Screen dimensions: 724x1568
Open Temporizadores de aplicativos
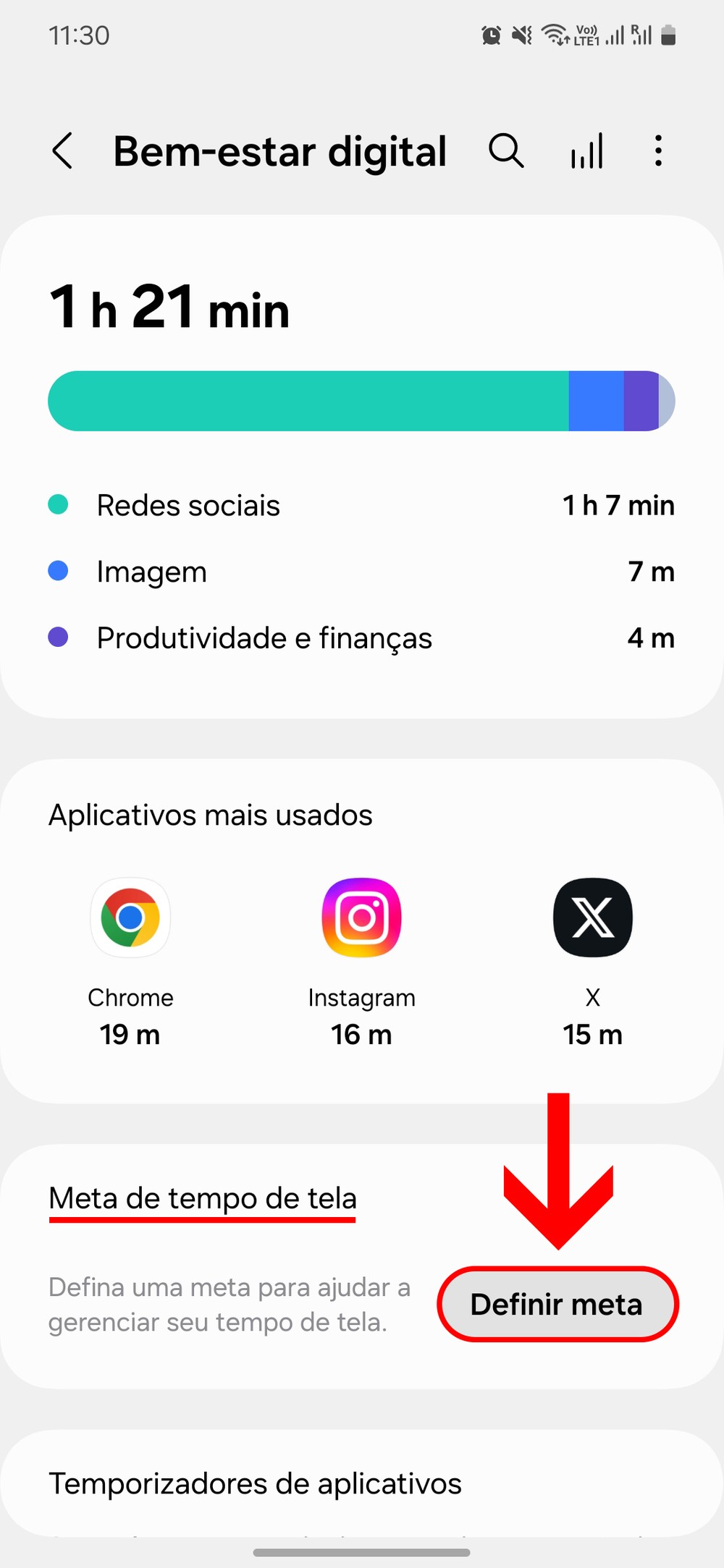(255, 1484)
